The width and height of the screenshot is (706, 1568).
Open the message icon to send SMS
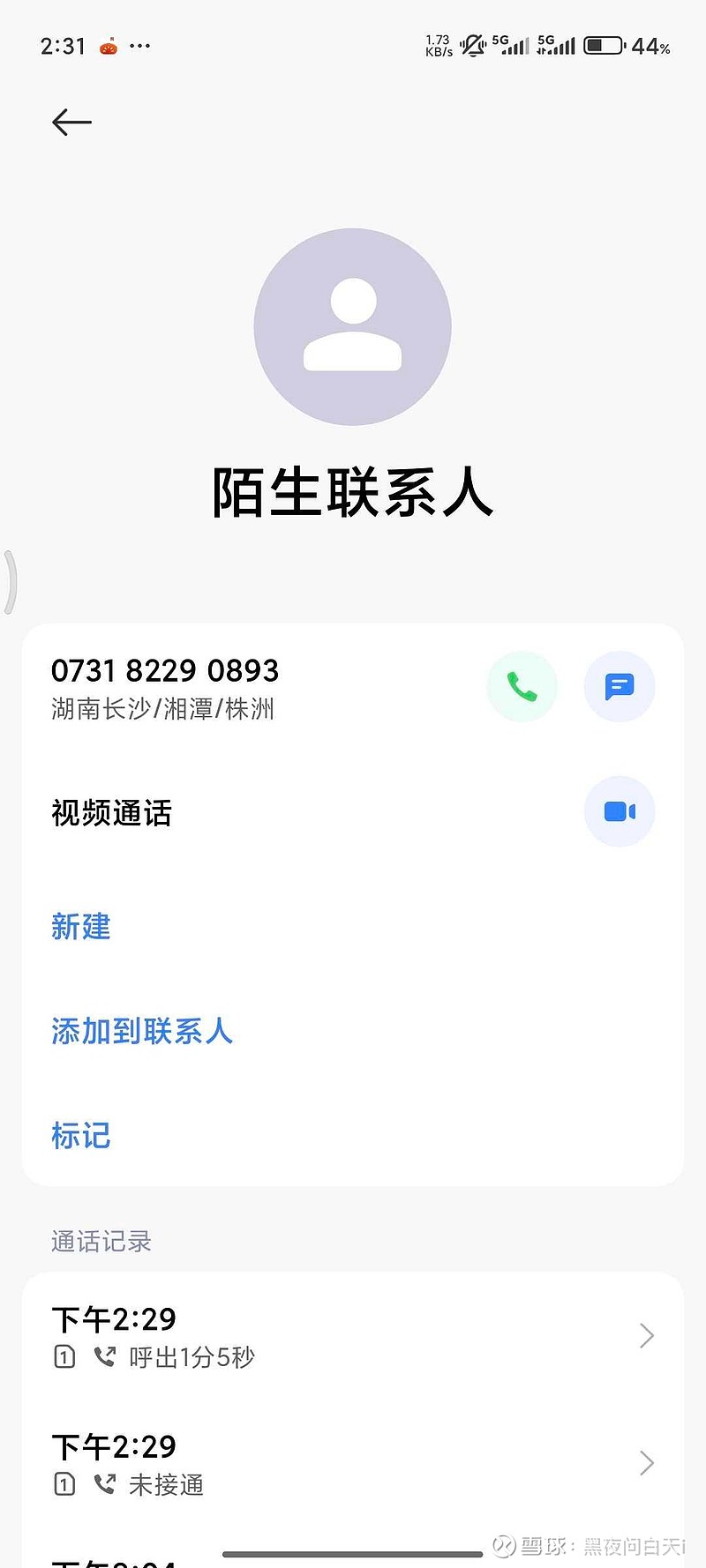620,686
